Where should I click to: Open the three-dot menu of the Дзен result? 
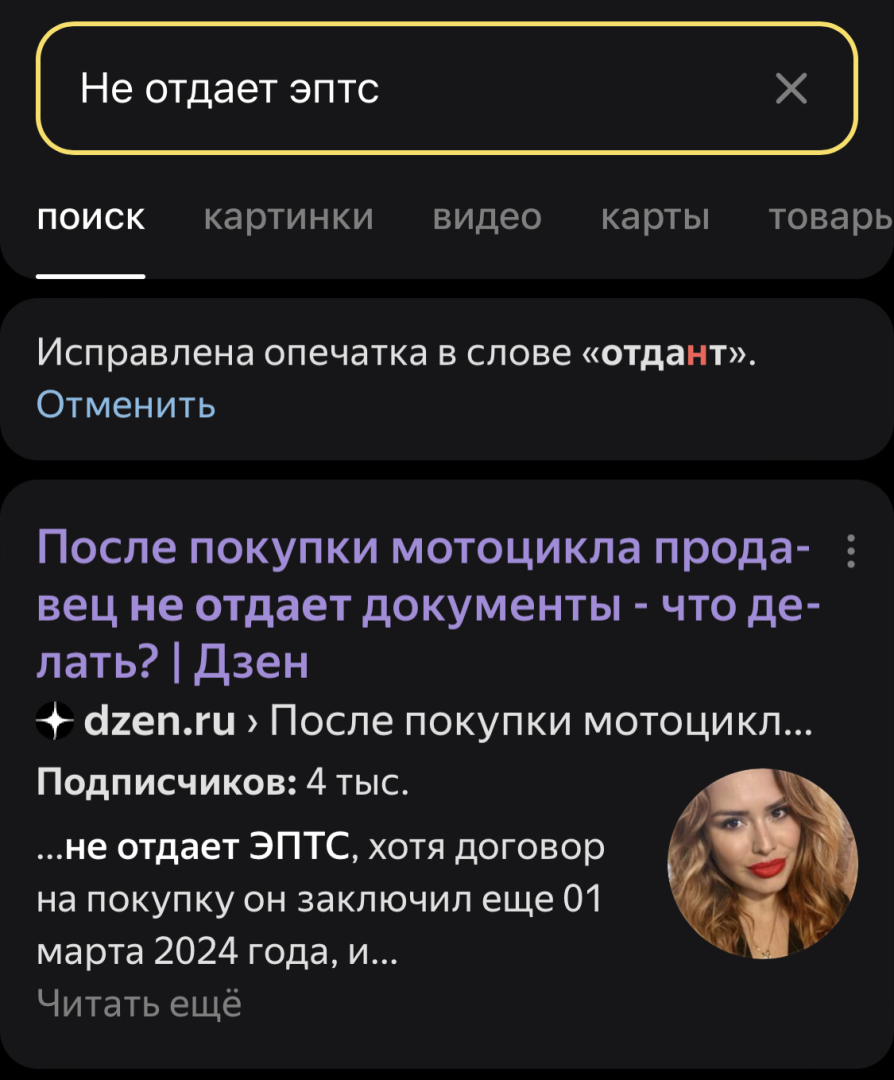(851, 551)
